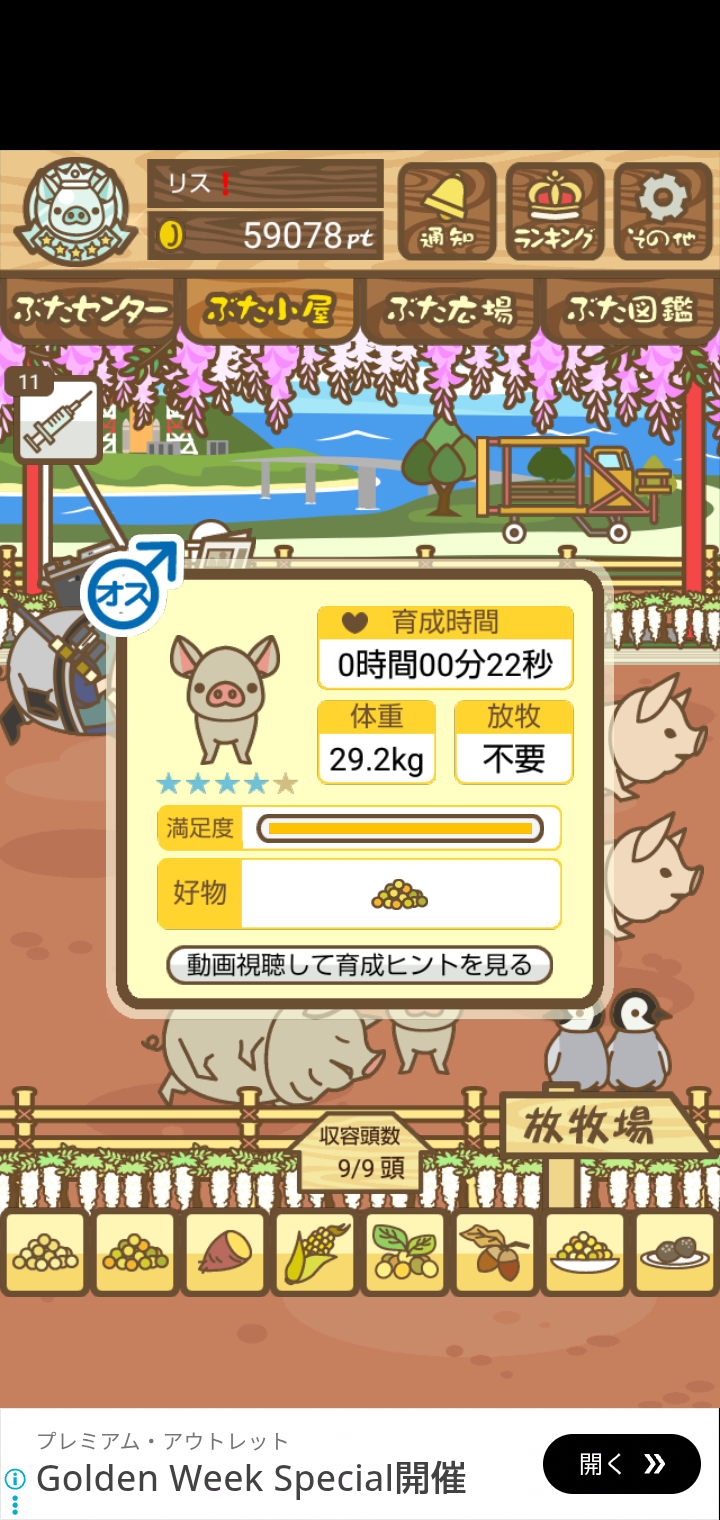Choose the leafy beans feed
The image size is (720, 1520).
pos(405,1253)
